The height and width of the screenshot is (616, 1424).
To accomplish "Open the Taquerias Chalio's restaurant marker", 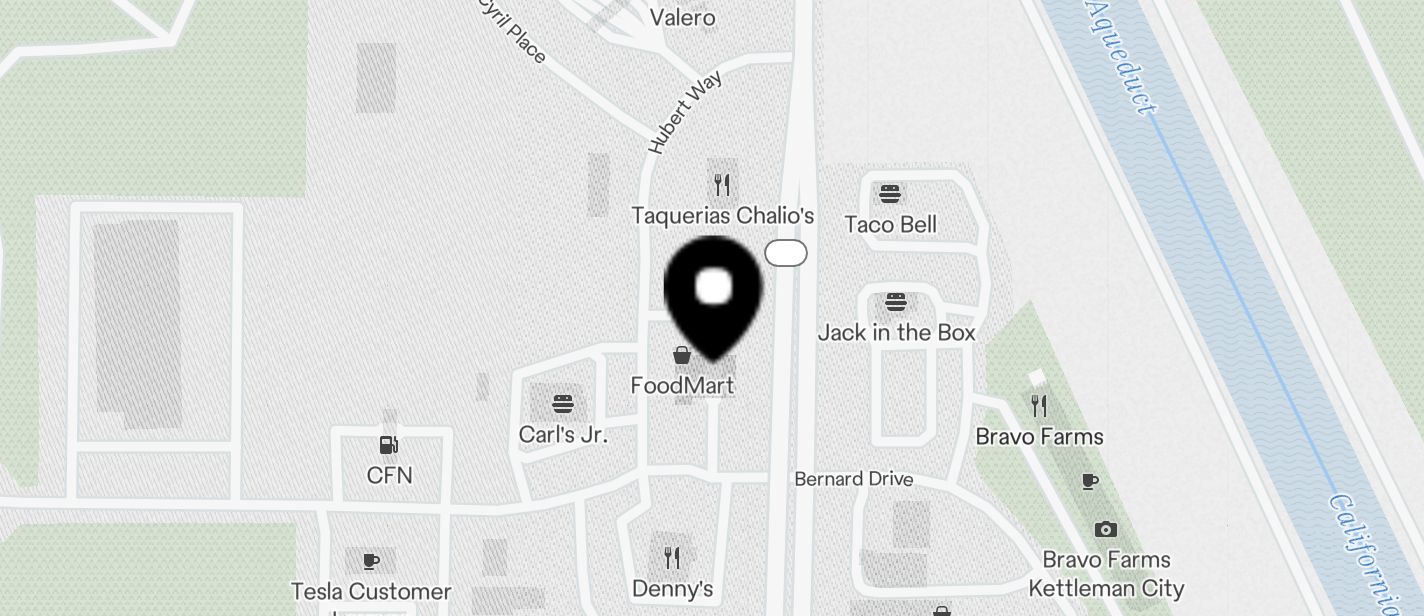I will (x=722, y=184).
